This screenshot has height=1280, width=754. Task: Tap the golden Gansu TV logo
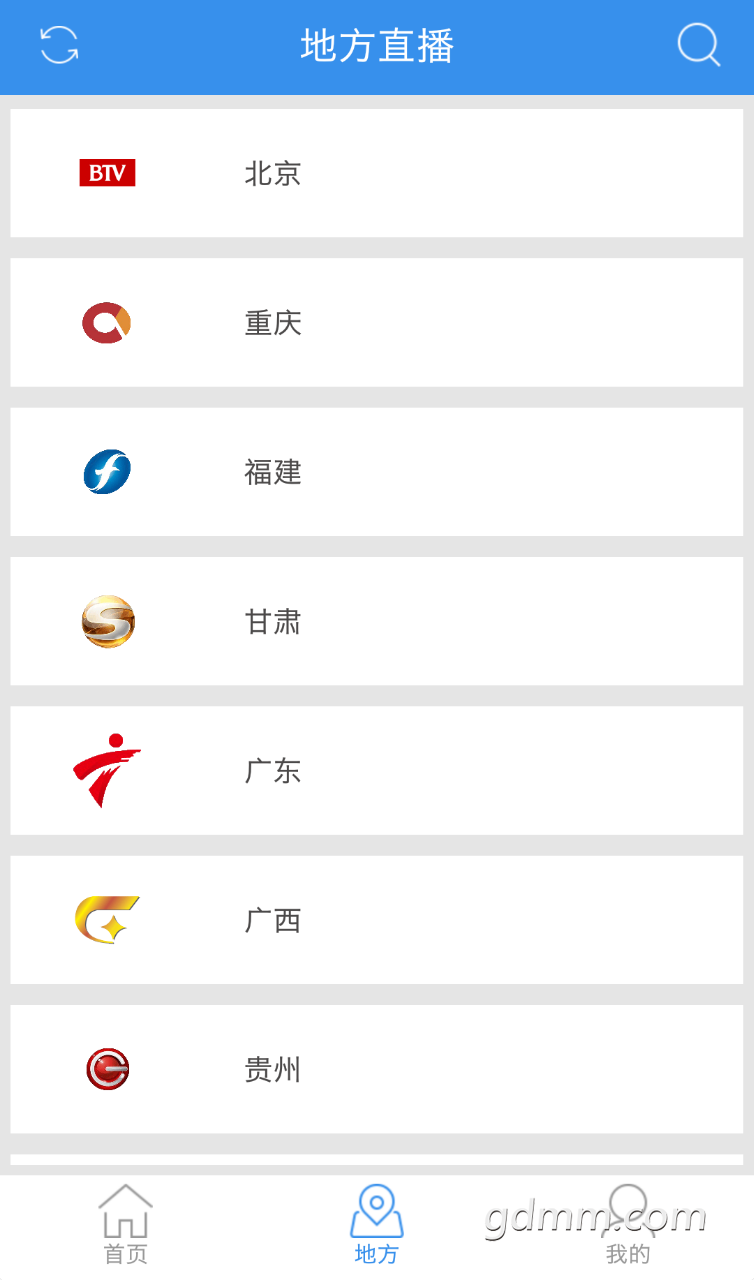(107, 621)
